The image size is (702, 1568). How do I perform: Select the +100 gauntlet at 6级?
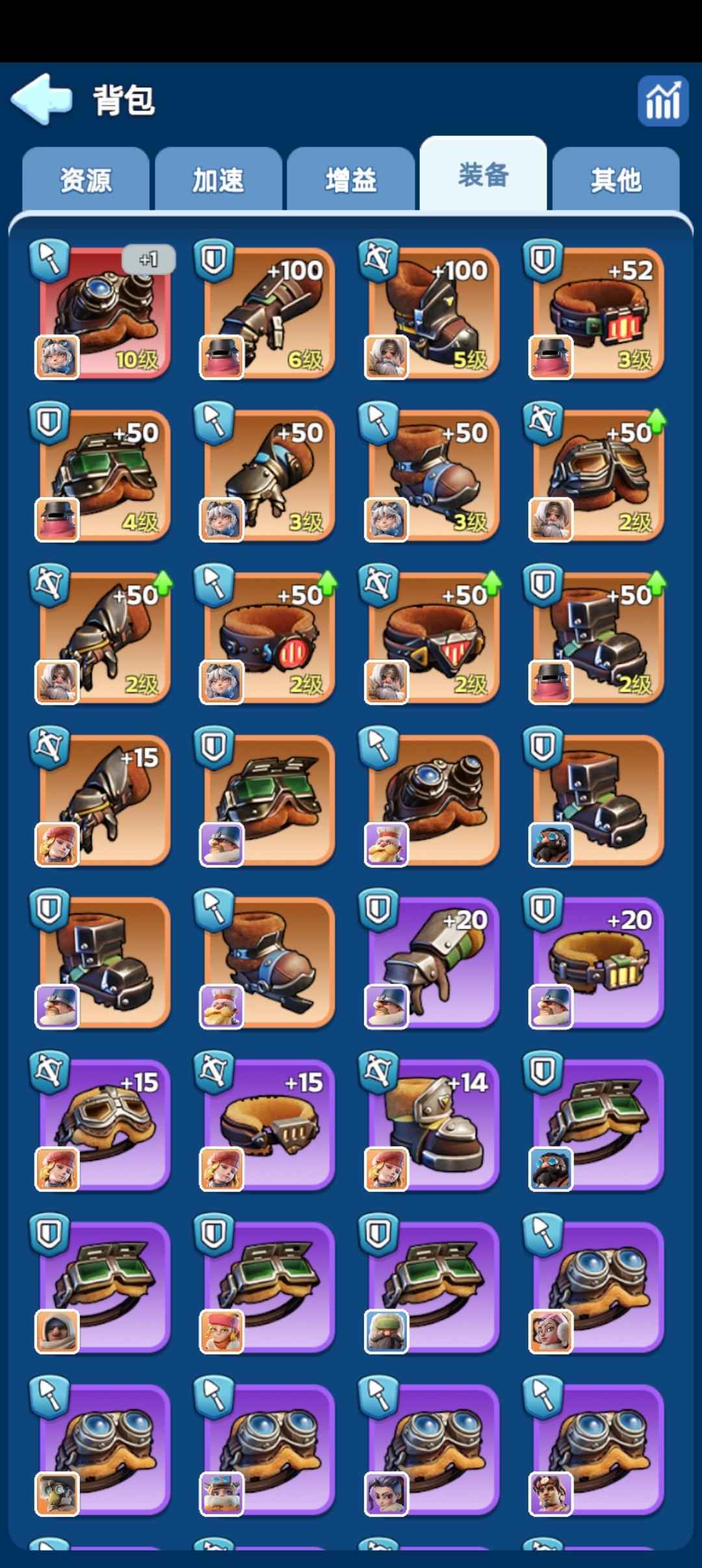(268, 312)
